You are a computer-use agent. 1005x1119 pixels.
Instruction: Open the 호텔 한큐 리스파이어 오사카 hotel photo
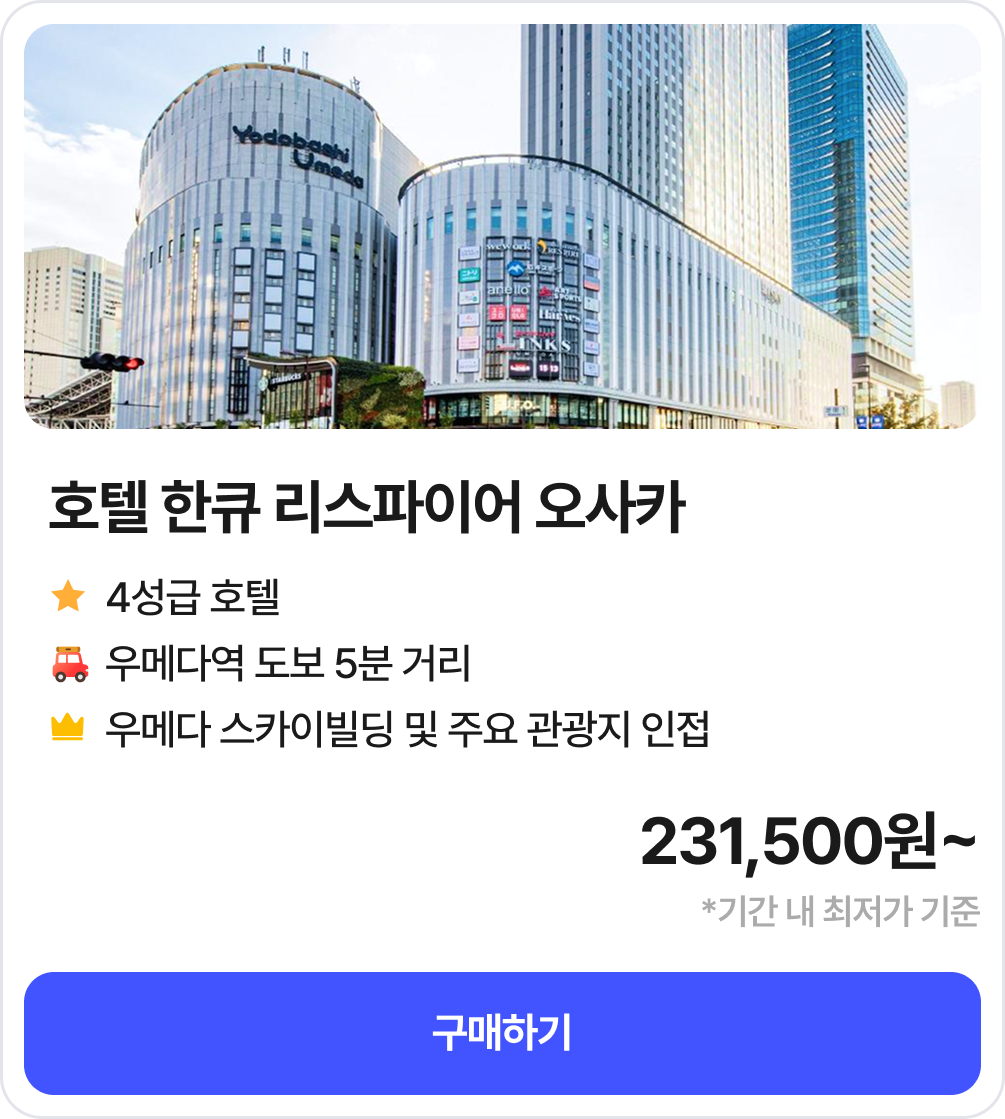502,226
